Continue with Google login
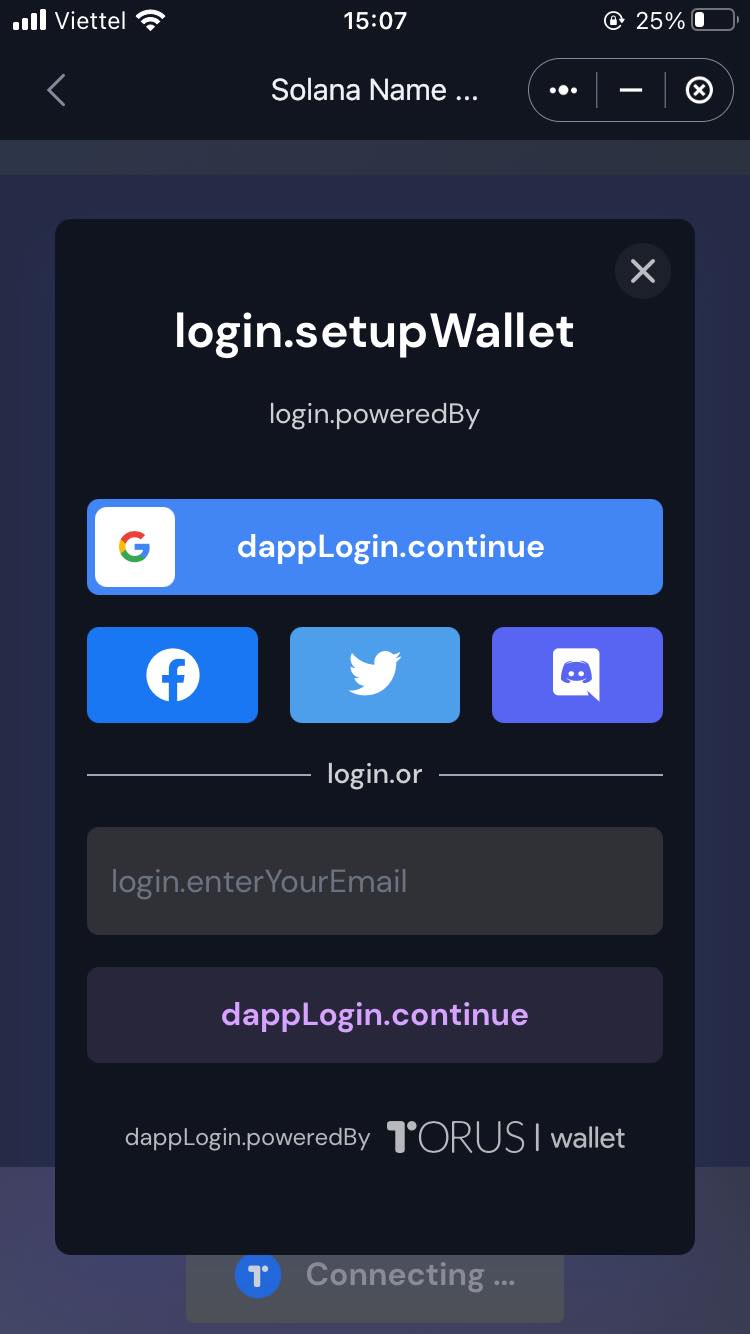This screenshot has height=1334, width=750. (x=375, y=547)
